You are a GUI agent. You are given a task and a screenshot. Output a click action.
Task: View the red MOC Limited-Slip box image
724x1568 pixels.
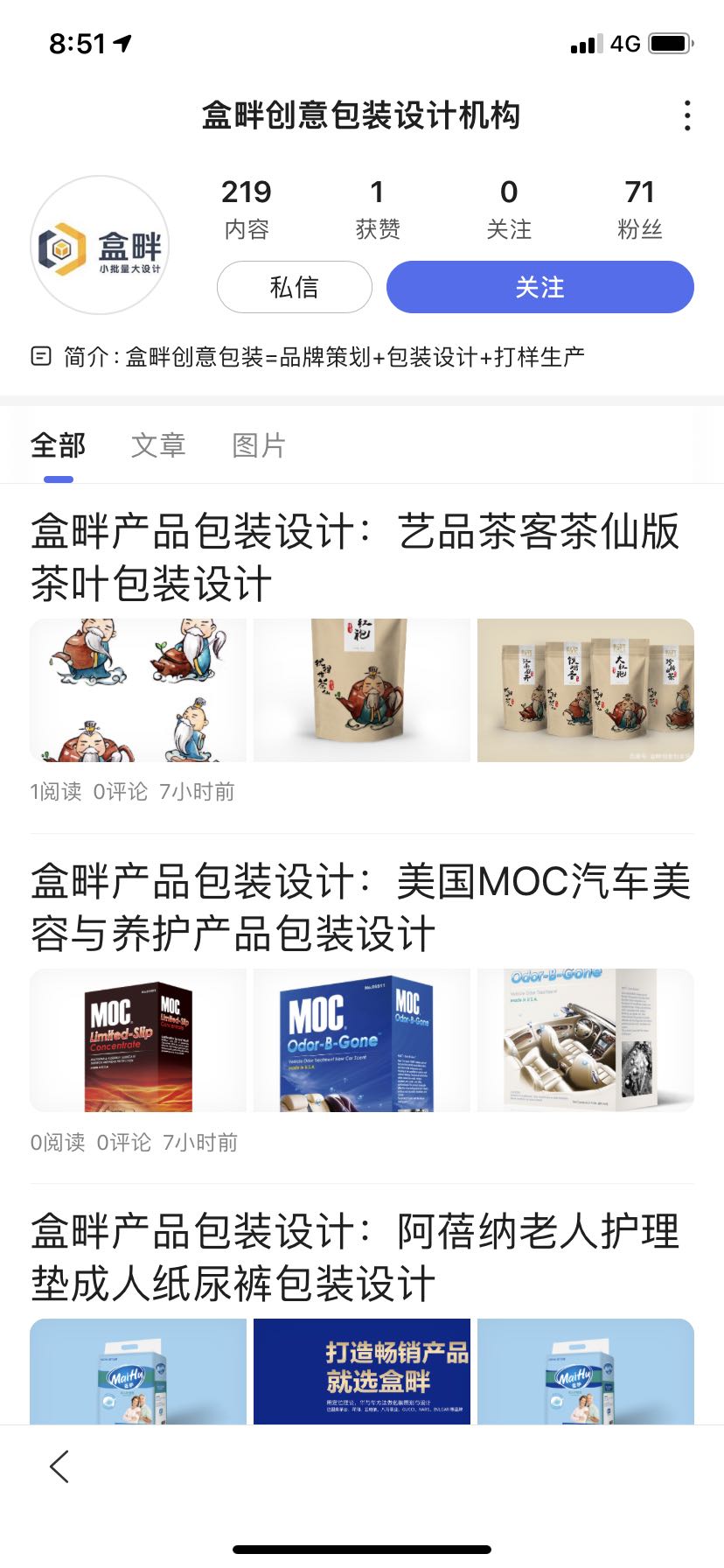pyautogui.click(x=138, y=1040)
